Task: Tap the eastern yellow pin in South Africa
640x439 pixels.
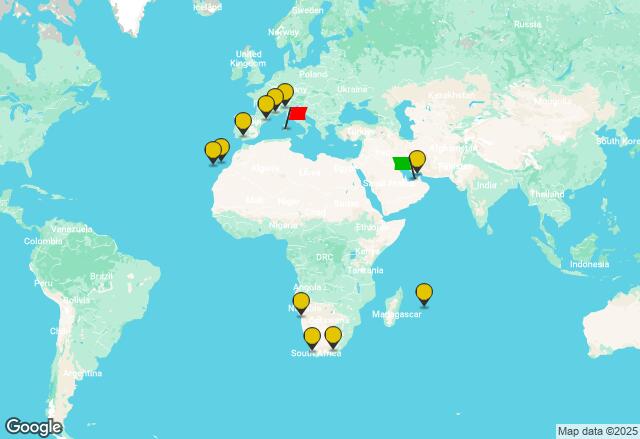Action: click(x=334, y=336)
